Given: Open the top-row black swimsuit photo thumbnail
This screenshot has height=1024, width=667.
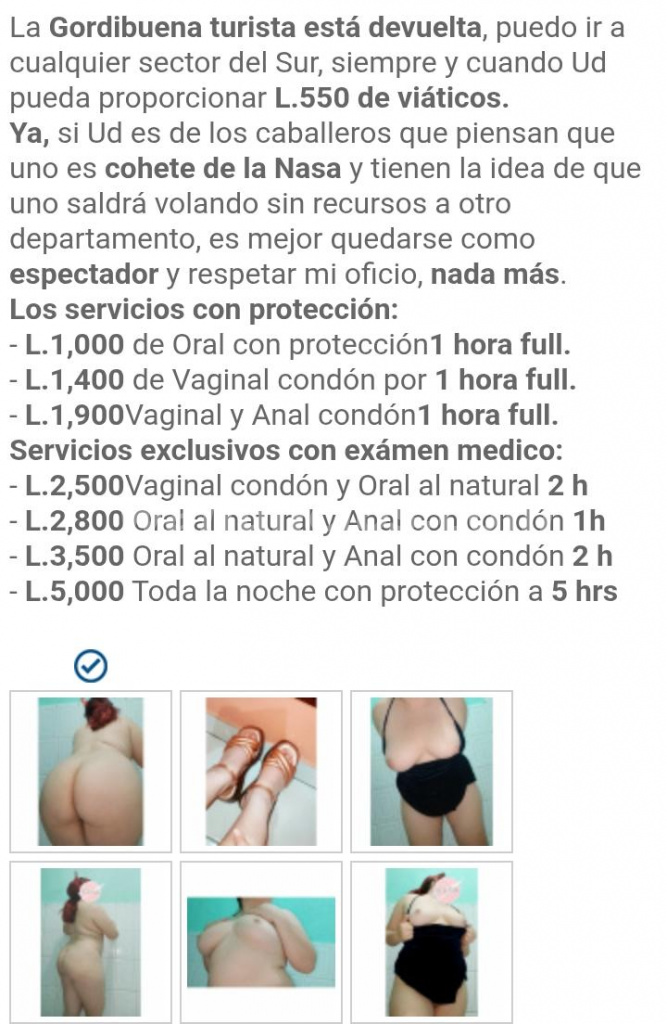Looking at the screenshot, I should click(x=431, y=771).
